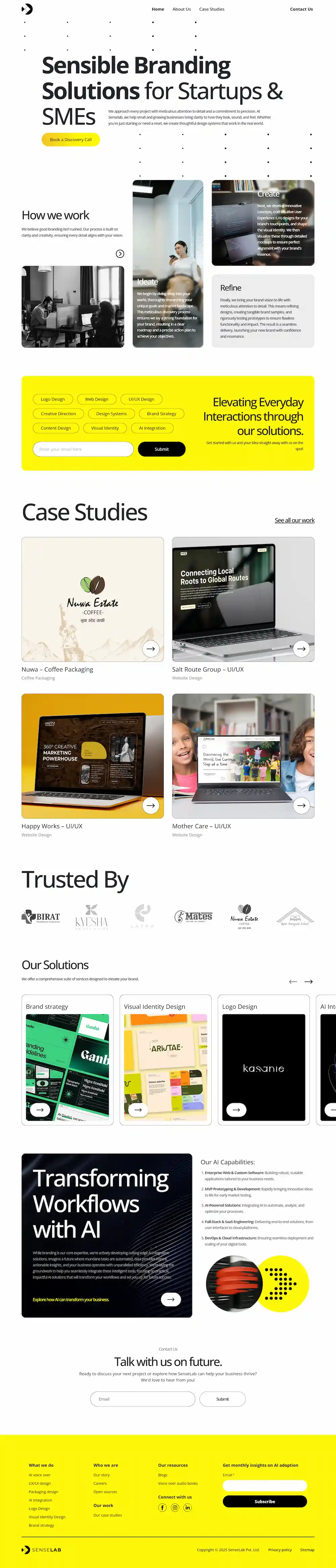Viewport: 336px width, 1568px height.
Task: Open the Contact Us link in header
Action: (x=301, y=9)
